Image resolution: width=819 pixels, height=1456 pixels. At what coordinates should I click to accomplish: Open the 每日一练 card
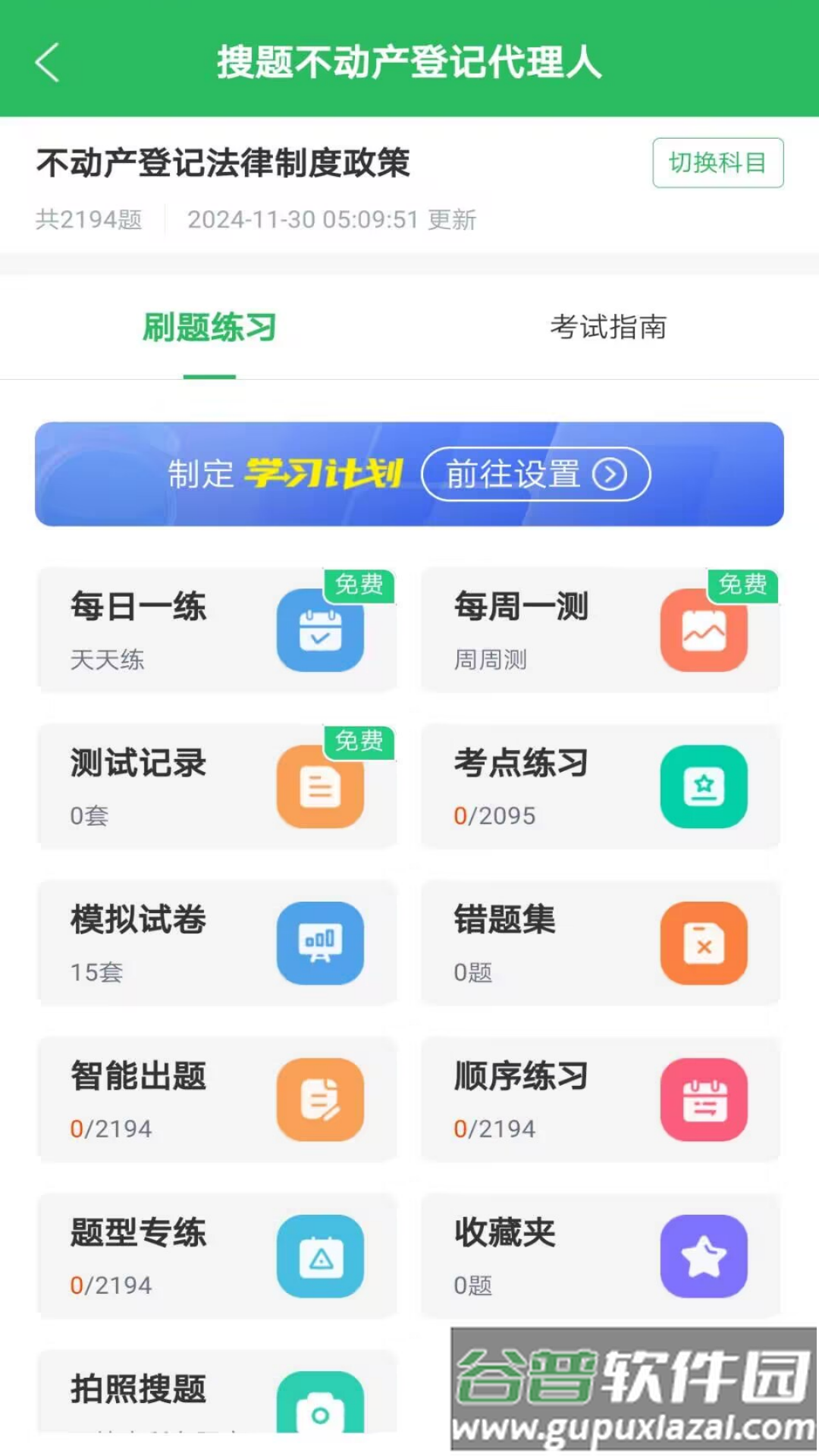[217, 629]
